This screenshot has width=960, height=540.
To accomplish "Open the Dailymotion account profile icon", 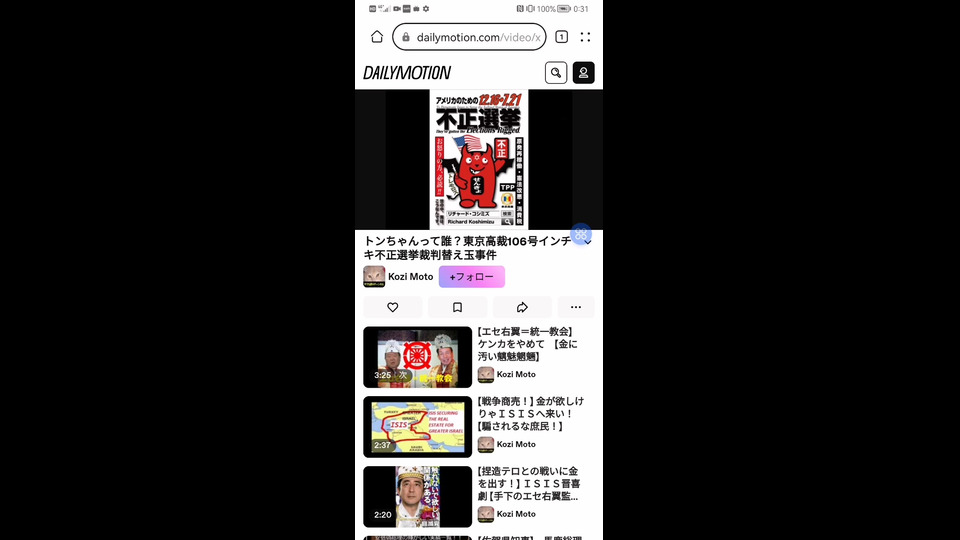I will click(x=584, y=72).
